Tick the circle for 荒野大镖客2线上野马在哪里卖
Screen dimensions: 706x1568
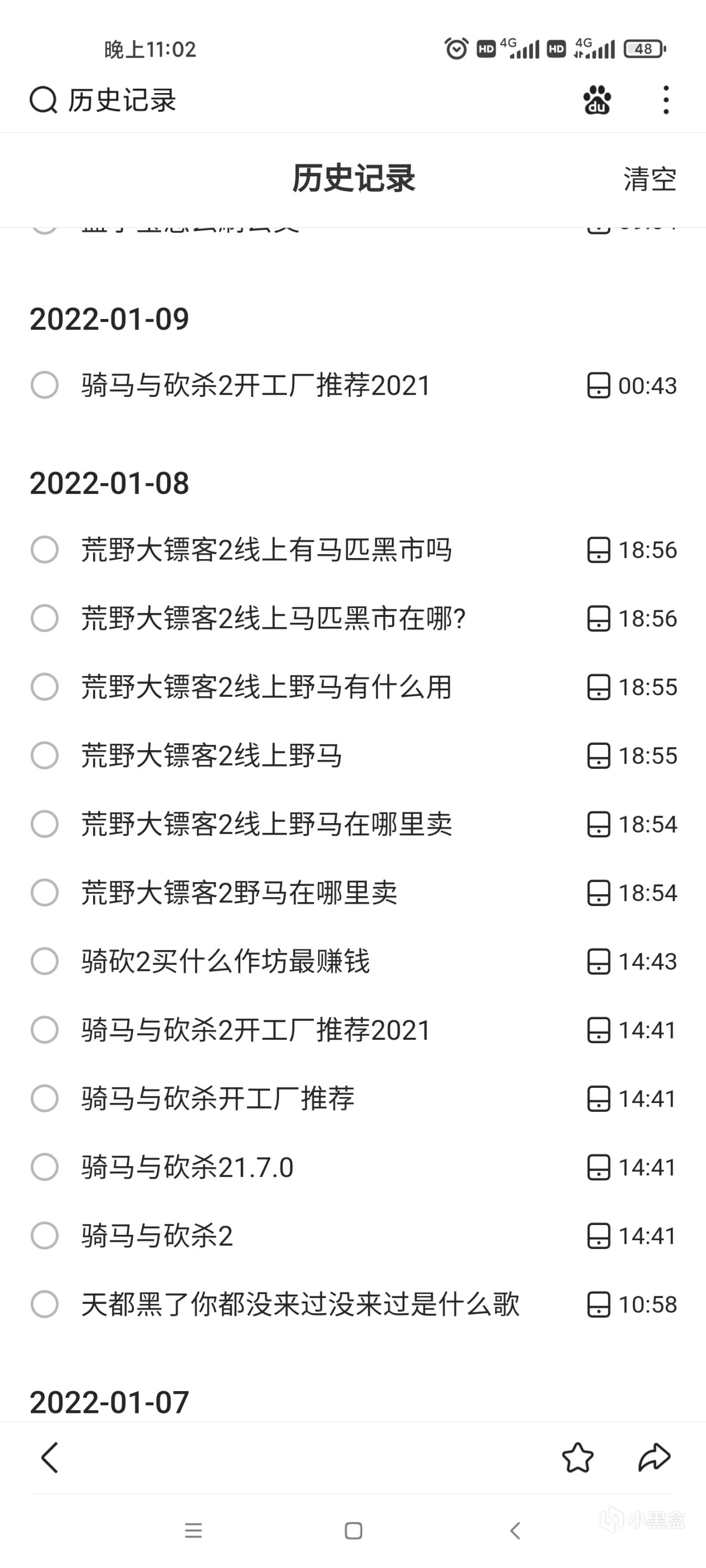45,824
